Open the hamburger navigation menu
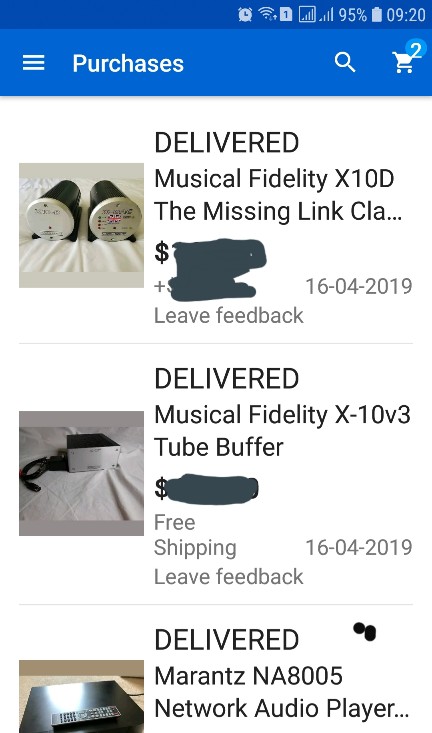The height and width of the screenshot is (733, 432). point(34,63)
